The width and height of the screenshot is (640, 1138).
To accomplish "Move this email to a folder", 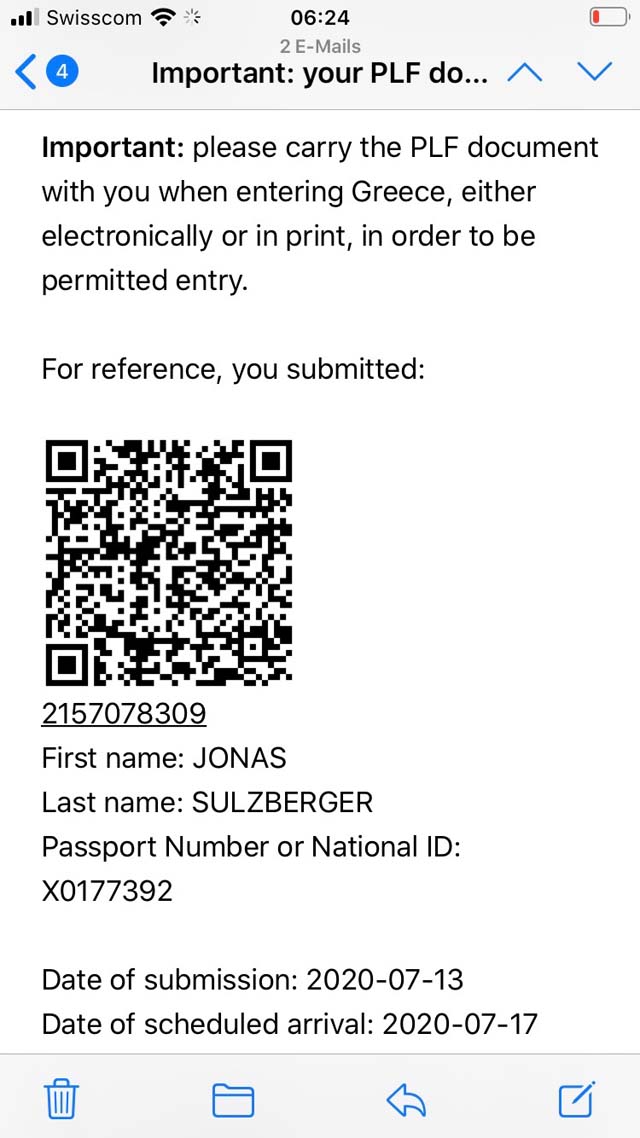I will (x=233, y=1100).
